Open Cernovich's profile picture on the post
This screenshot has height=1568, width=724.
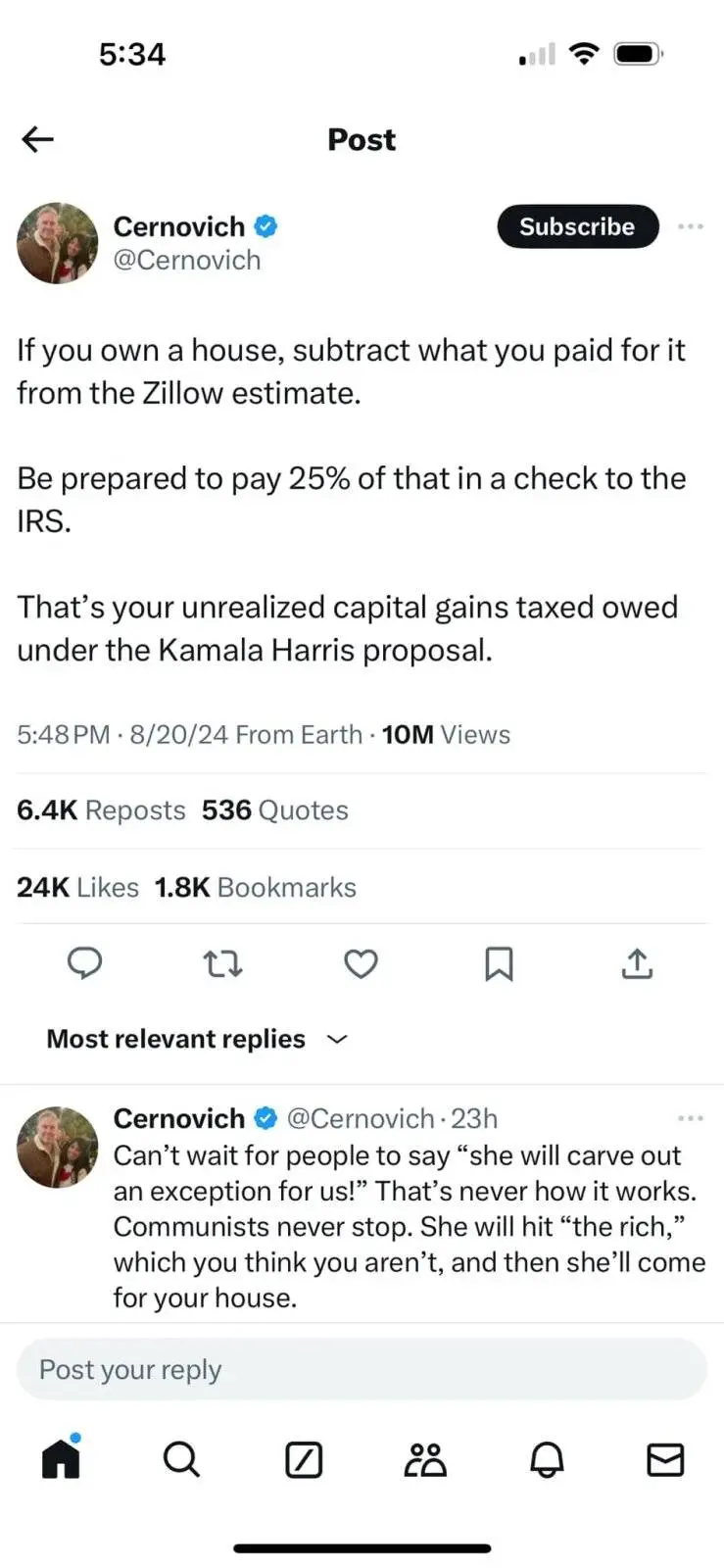coord(58,243)
